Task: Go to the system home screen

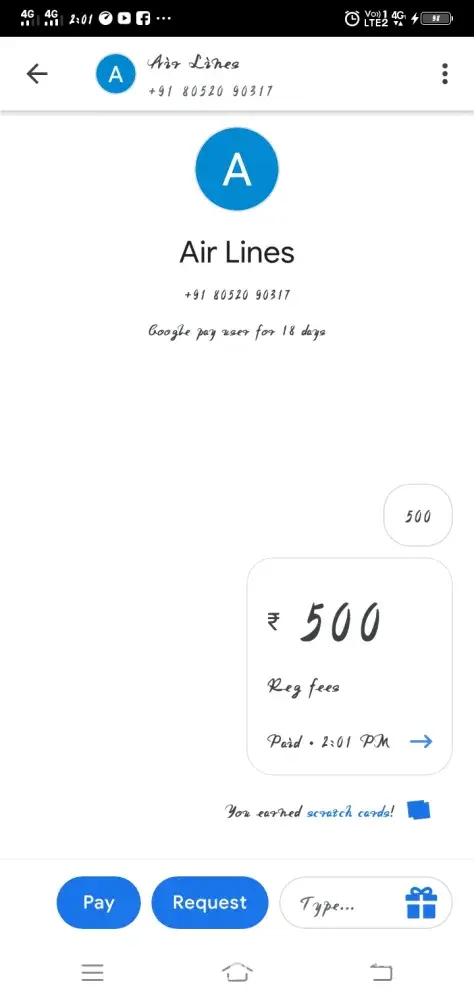Action: pos(237,972)
